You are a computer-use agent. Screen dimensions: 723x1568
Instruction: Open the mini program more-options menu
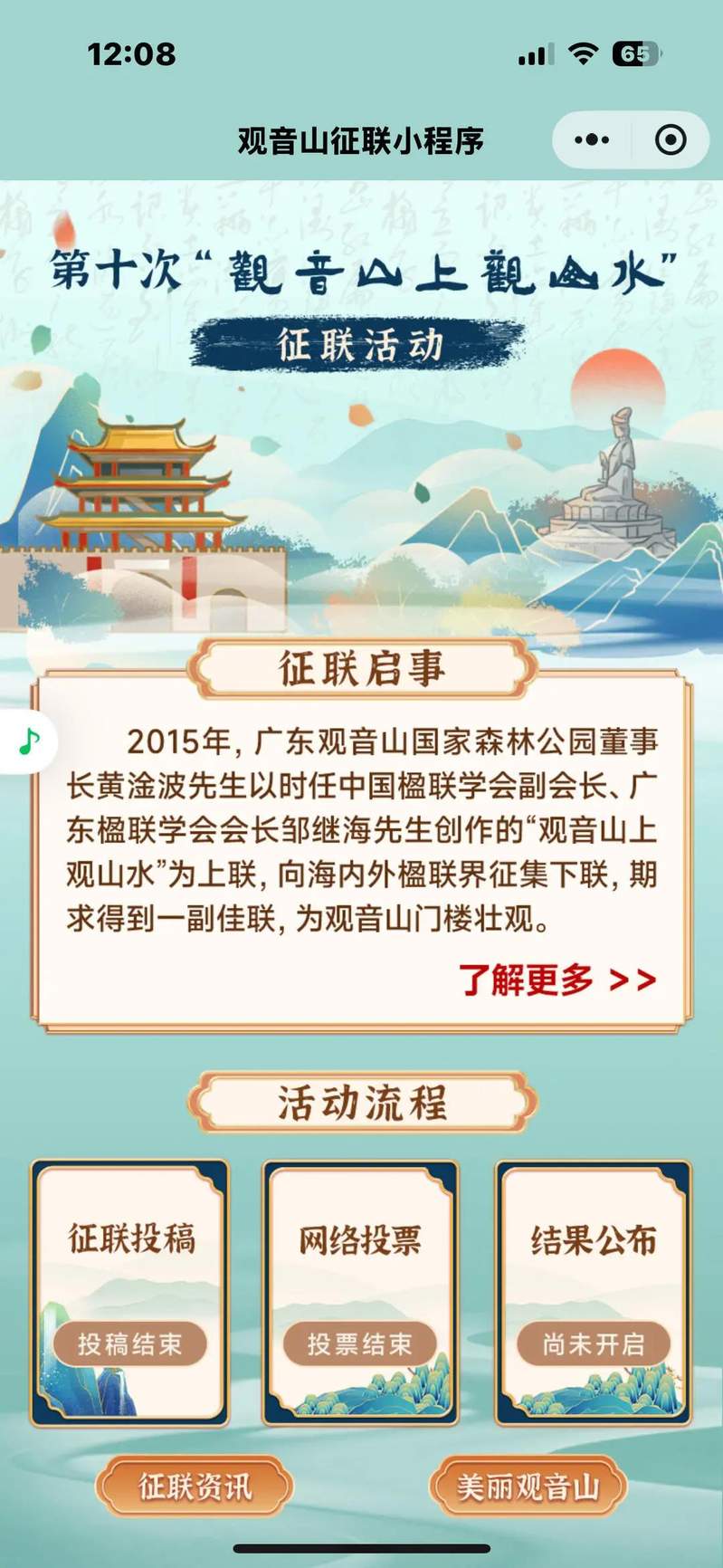click(592, 139)
